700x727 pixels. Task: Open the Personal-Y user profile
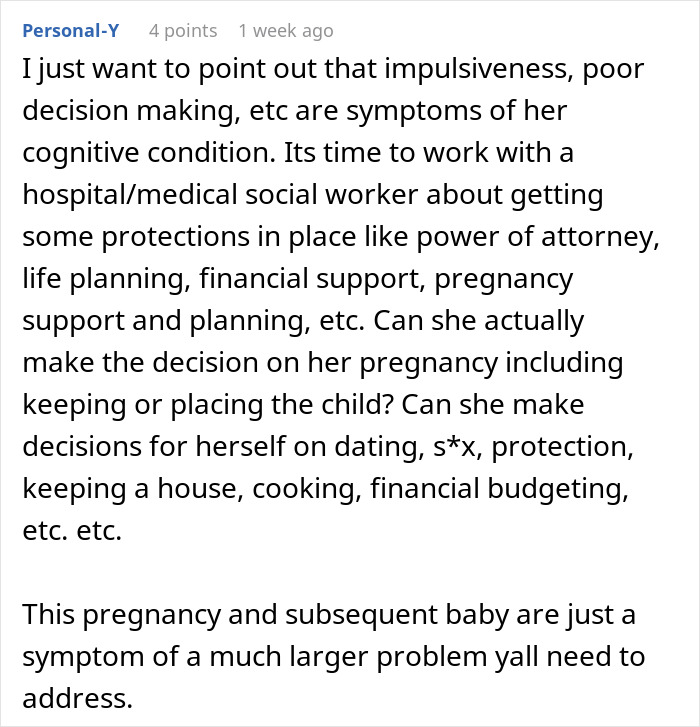[x=70, y=31]
